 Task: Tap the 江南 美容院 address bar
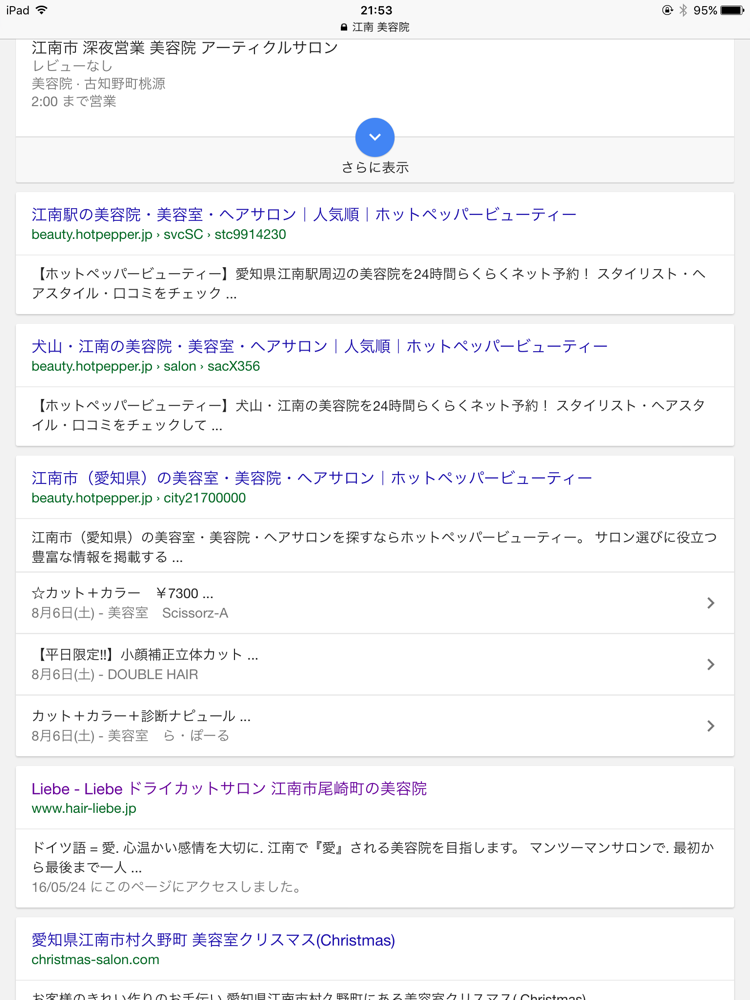(x=375, y=27)
